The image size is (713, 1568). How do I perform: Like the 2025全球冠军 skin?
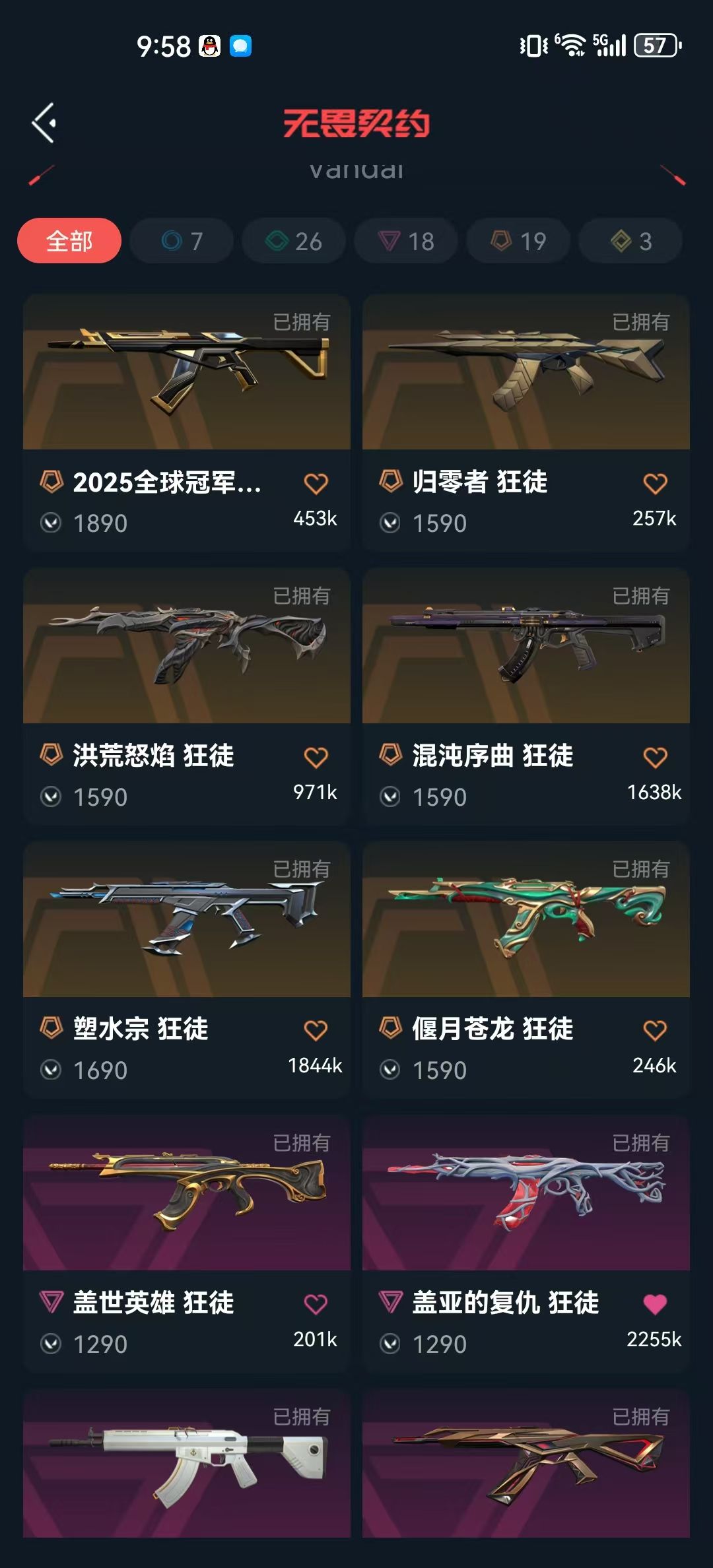coord(316,484)
